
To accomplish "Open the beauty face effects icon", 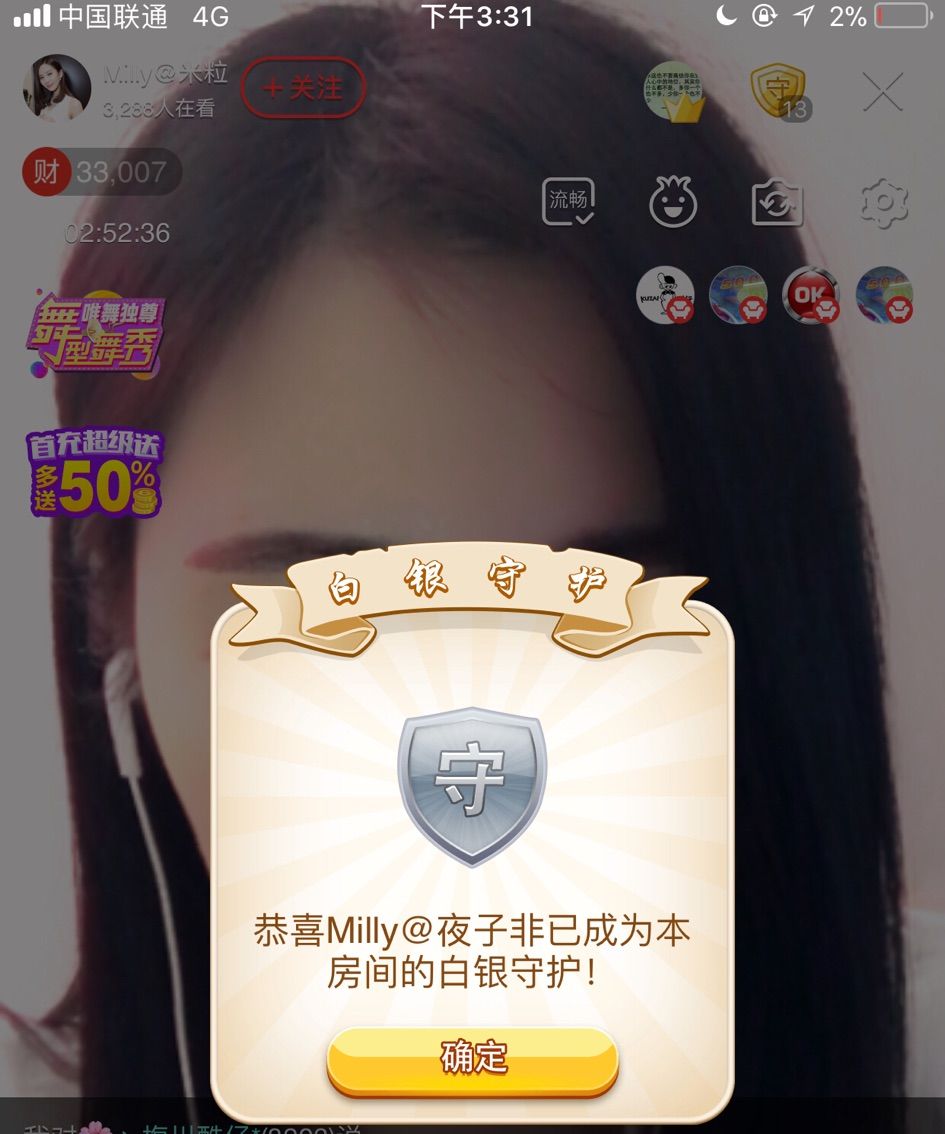I will pyautogui.click(x=673, y=203).
